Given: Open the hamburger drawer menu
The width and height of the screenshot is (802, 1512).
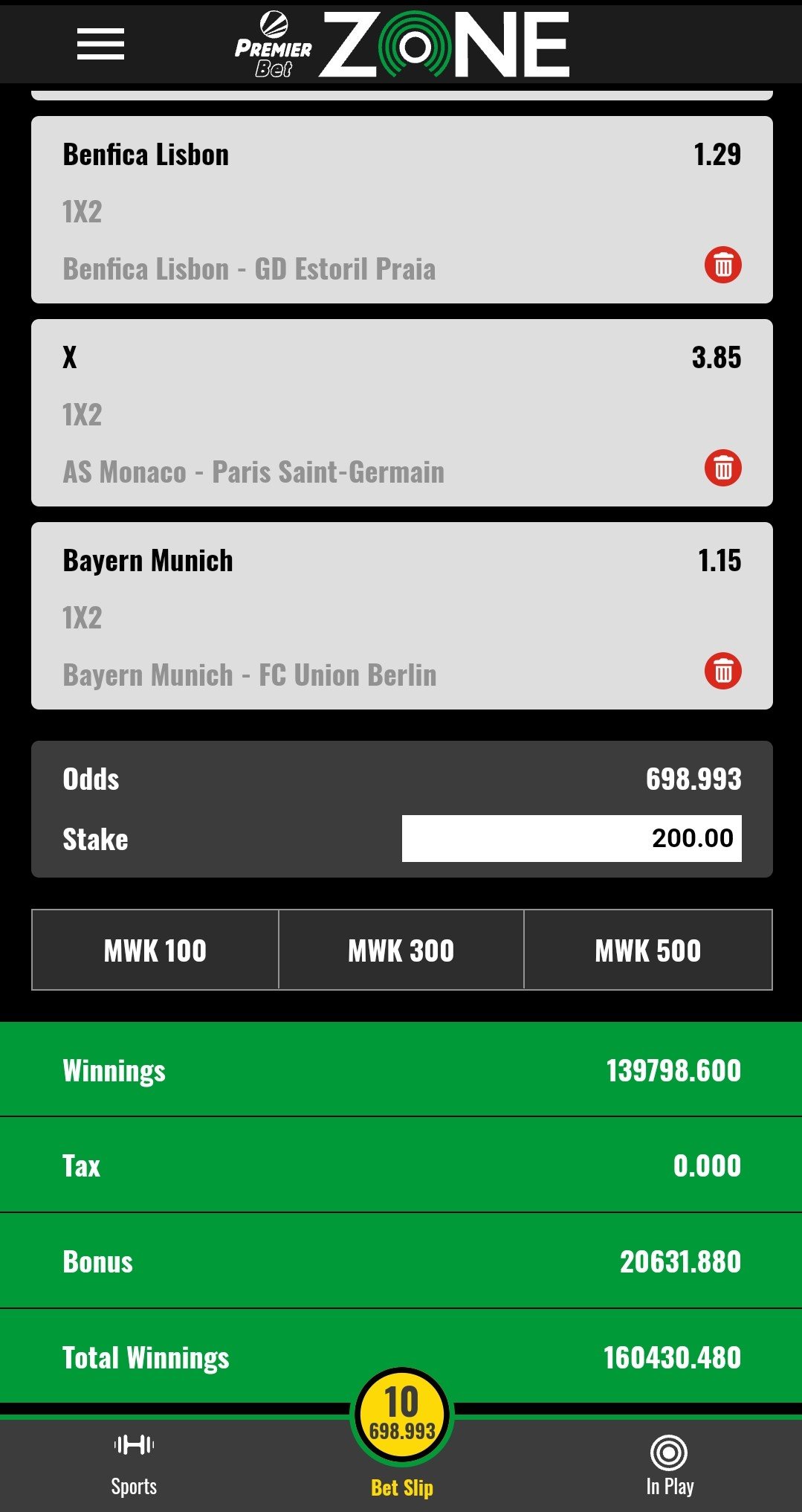Looking at the screenshot, I should point(100,45).
